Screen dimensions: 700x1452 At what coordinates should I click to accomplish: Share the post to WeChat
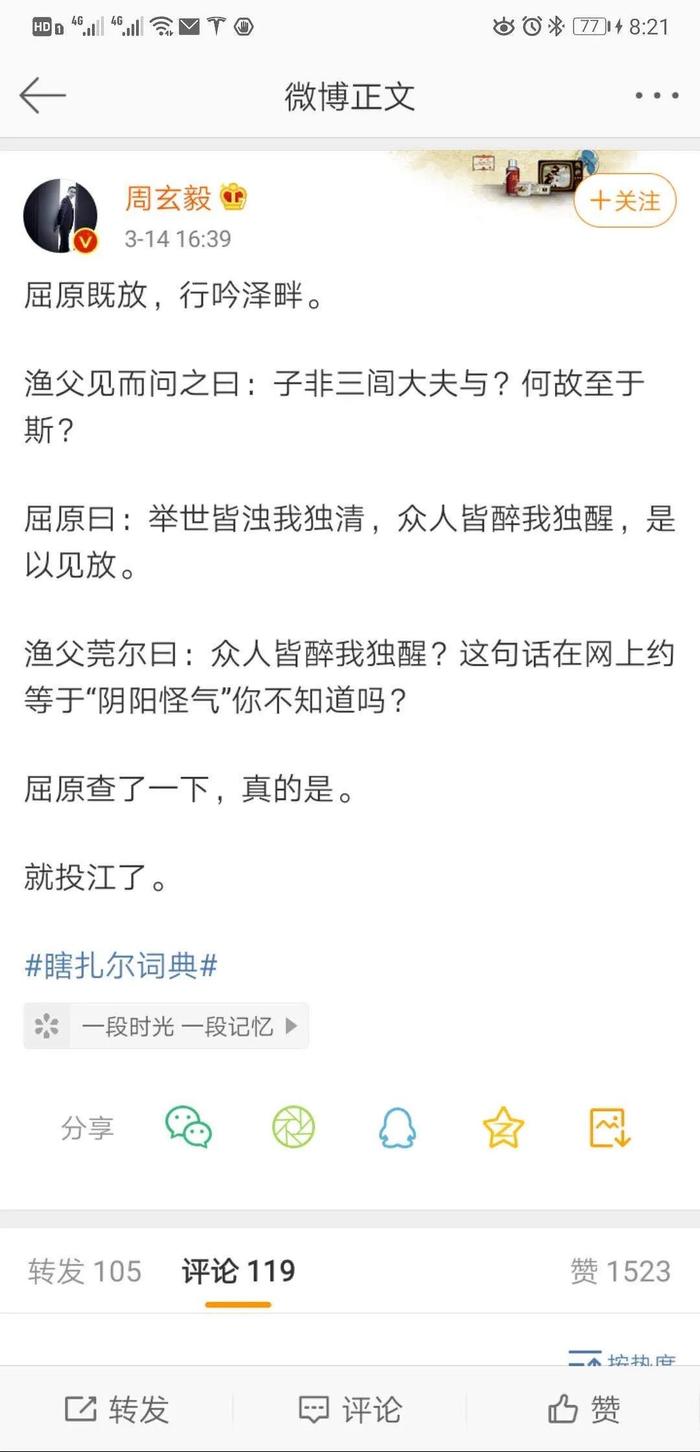188,1128
